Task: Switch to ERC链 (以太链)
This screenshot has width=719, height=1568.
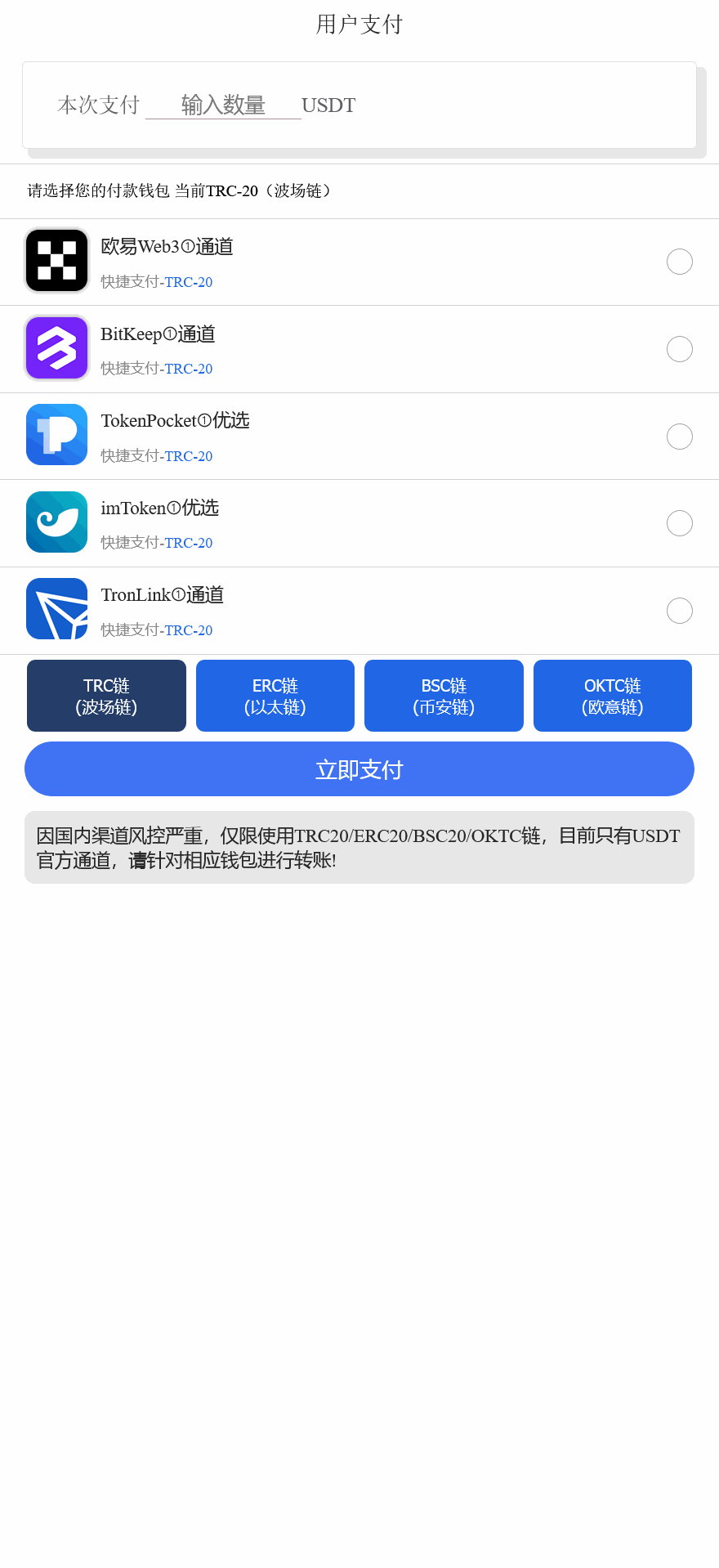Action: [x=275, y=696]
